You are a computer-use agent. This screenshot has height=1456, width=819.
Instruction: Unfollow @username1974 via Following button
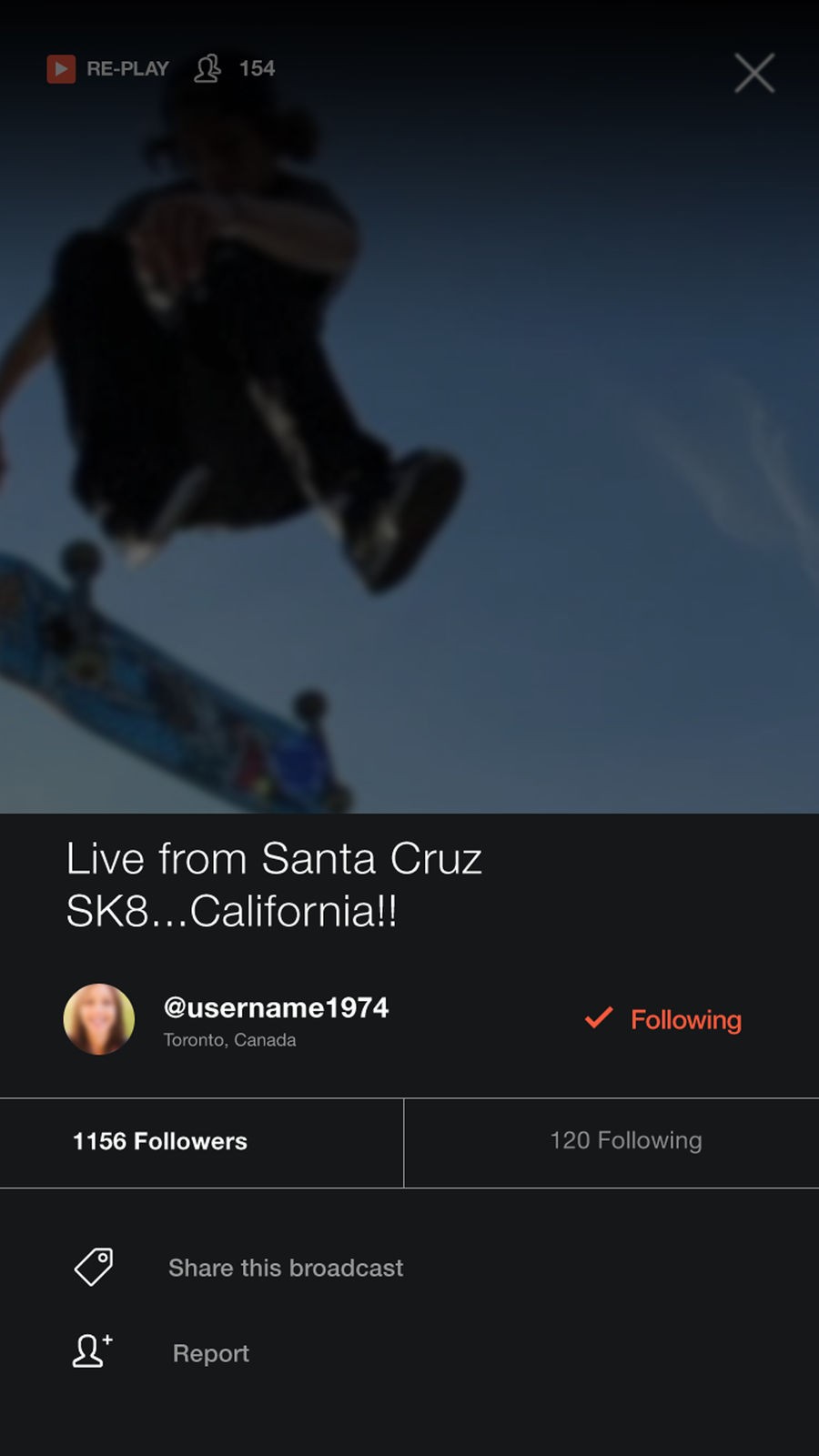tap(664, 1019)
